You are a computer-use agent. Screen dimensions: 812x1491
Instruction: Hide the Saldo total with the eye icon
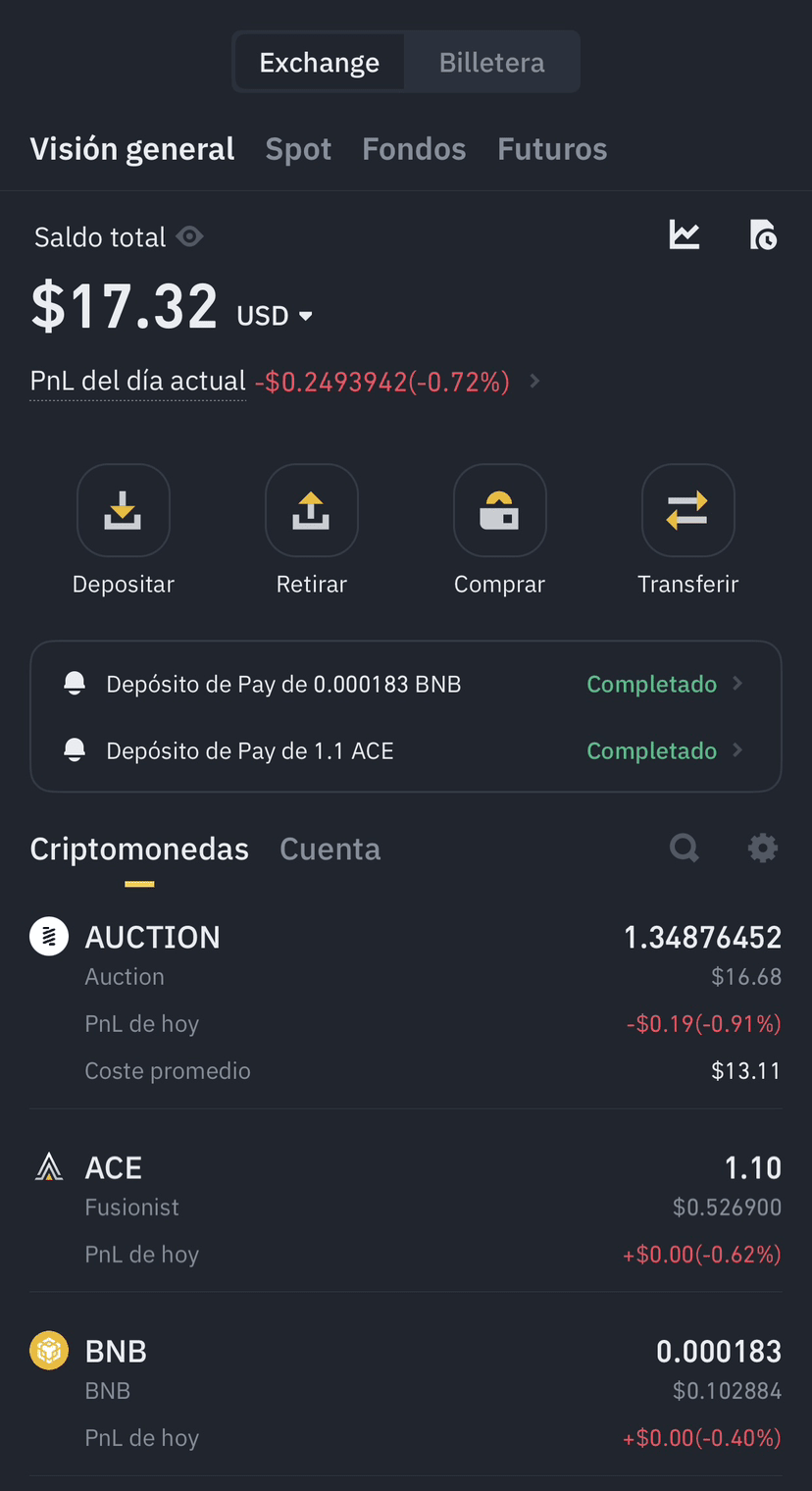[190, 236]
